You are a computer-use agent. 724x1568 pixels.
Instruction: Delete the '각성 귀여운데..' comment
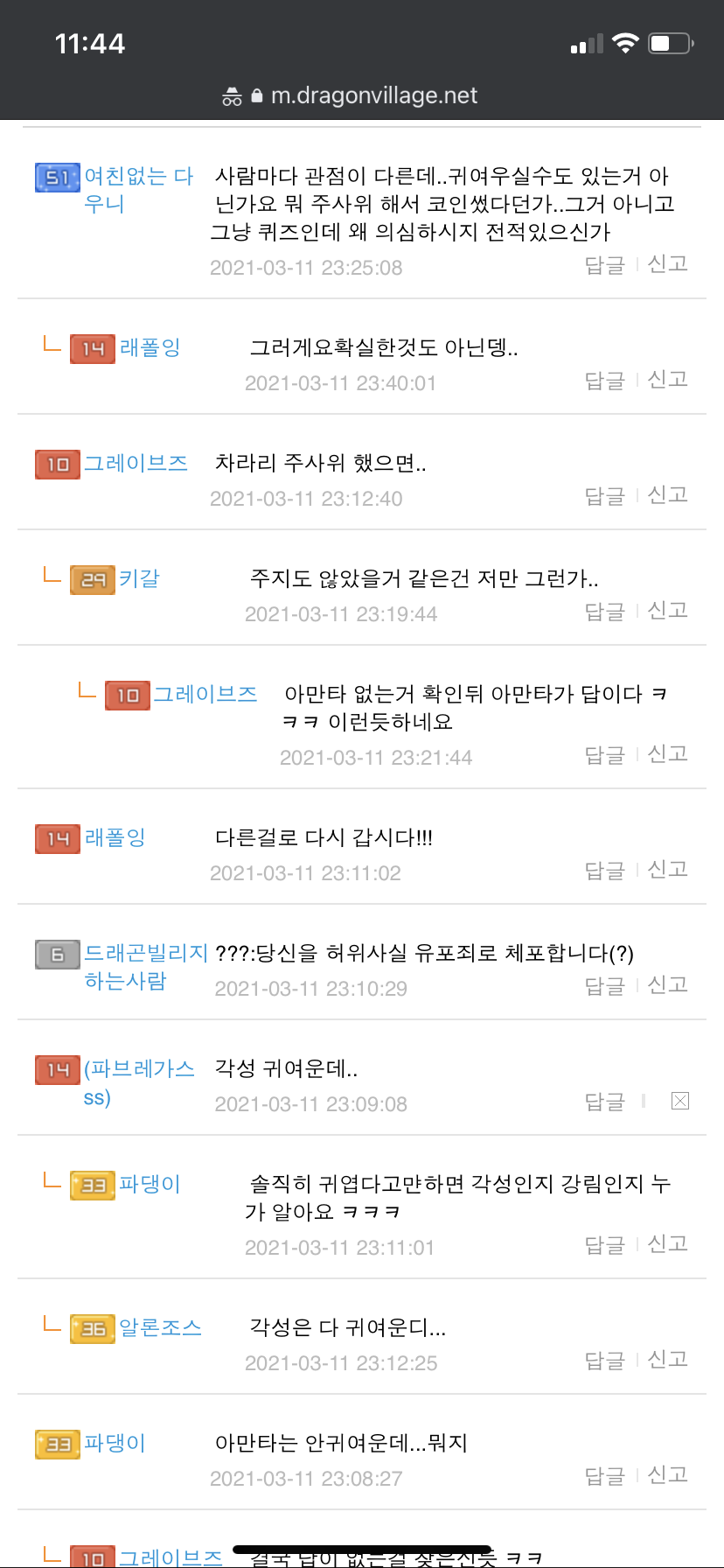[679, 1101]
